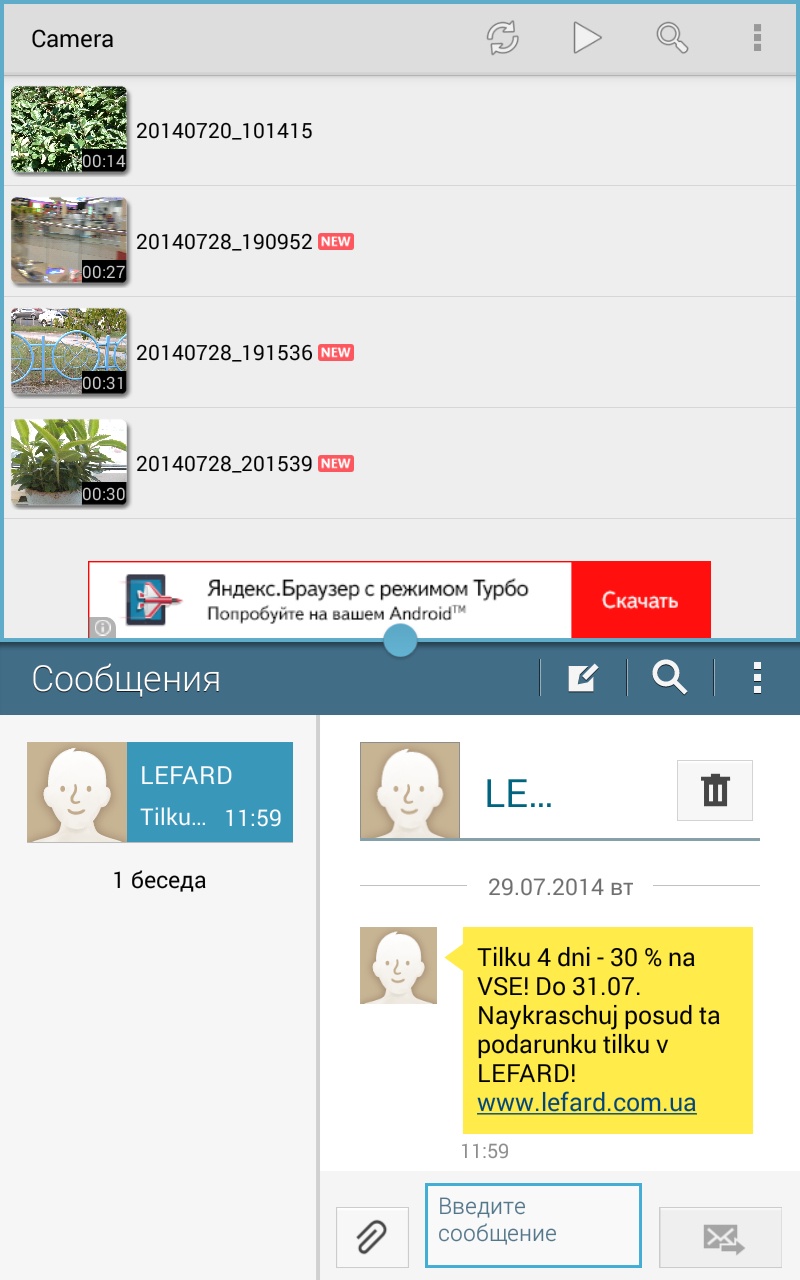The width and height of the screenshot is (800, 1280).
Task: Delete the LEFARD conversation with trash icon
Action: point(714,791)
